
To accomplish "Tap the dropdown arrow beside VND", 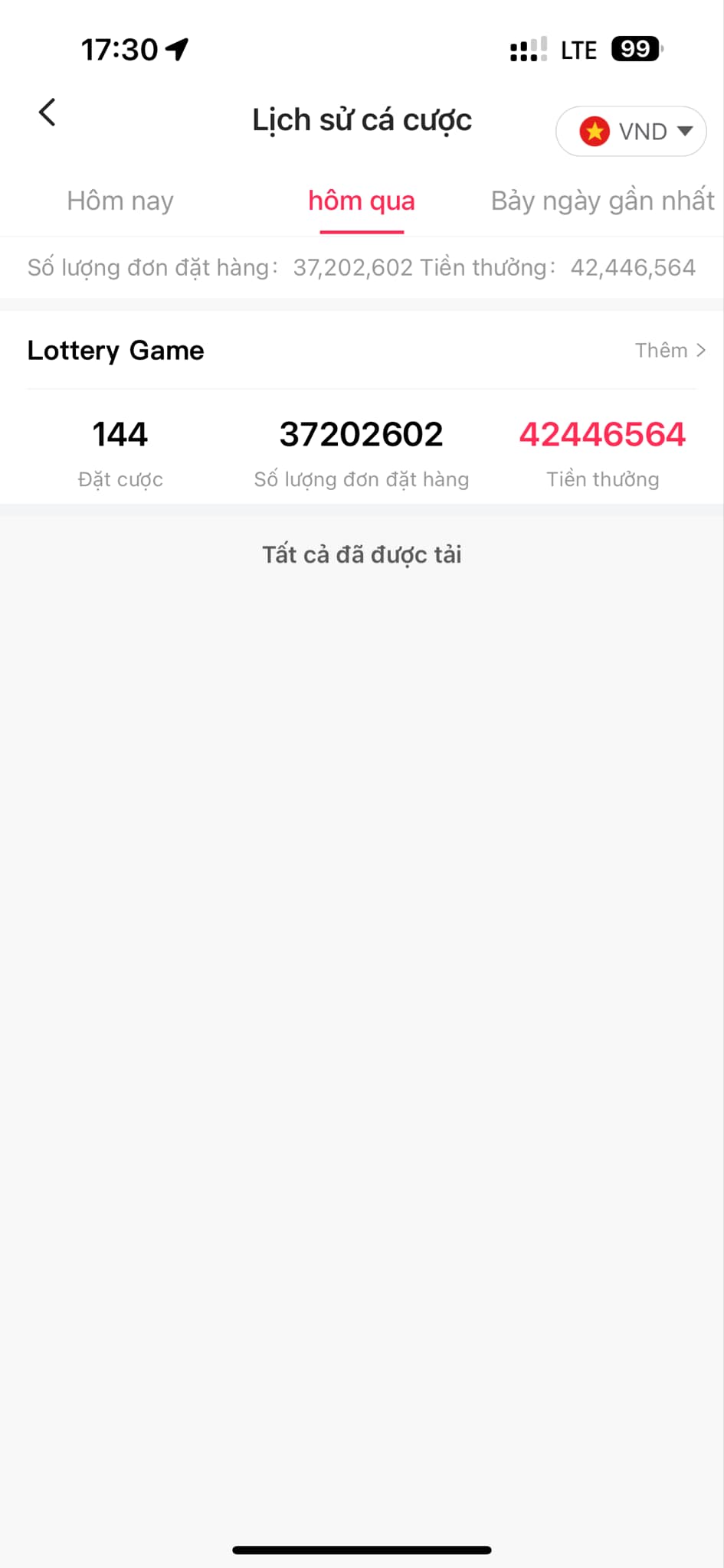I will tap(683, 131).
